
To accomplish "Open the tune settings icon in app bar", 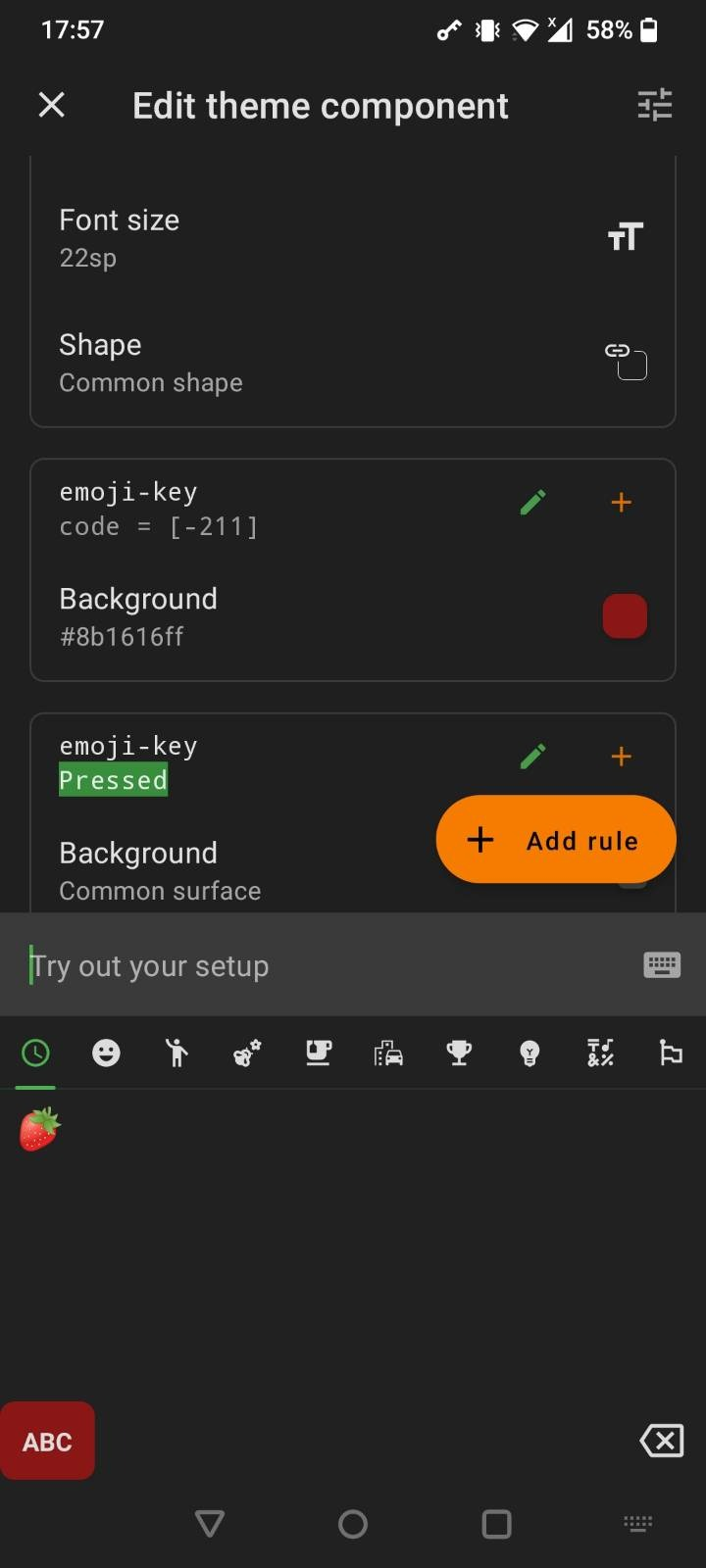I will click(x=654, y=105).
